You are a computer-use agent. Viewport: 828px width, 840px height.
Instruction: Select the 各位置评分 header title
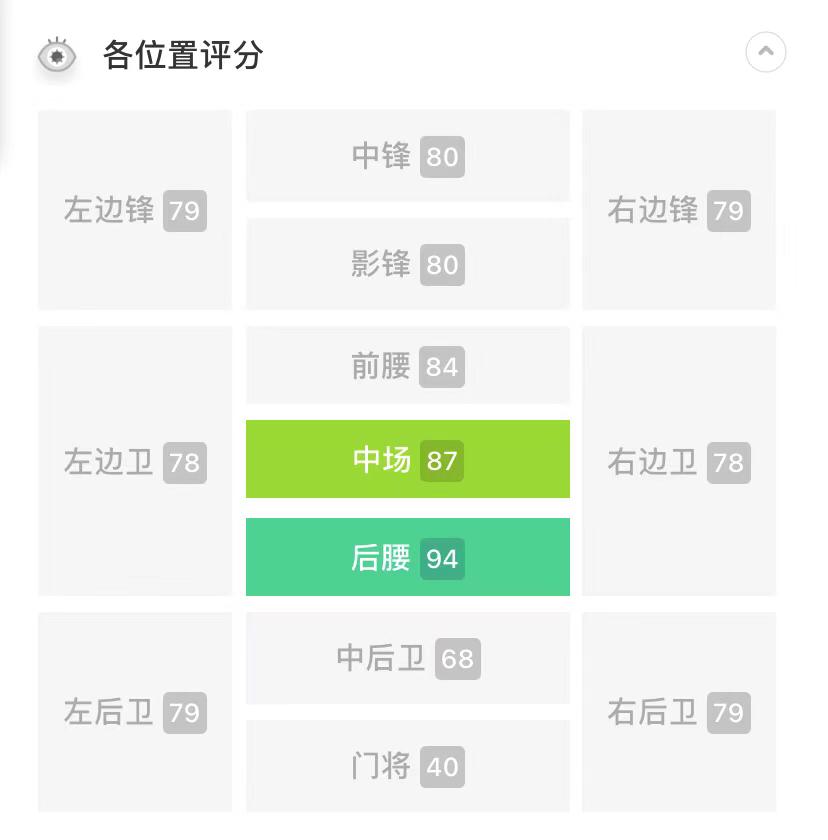[185, 57]
